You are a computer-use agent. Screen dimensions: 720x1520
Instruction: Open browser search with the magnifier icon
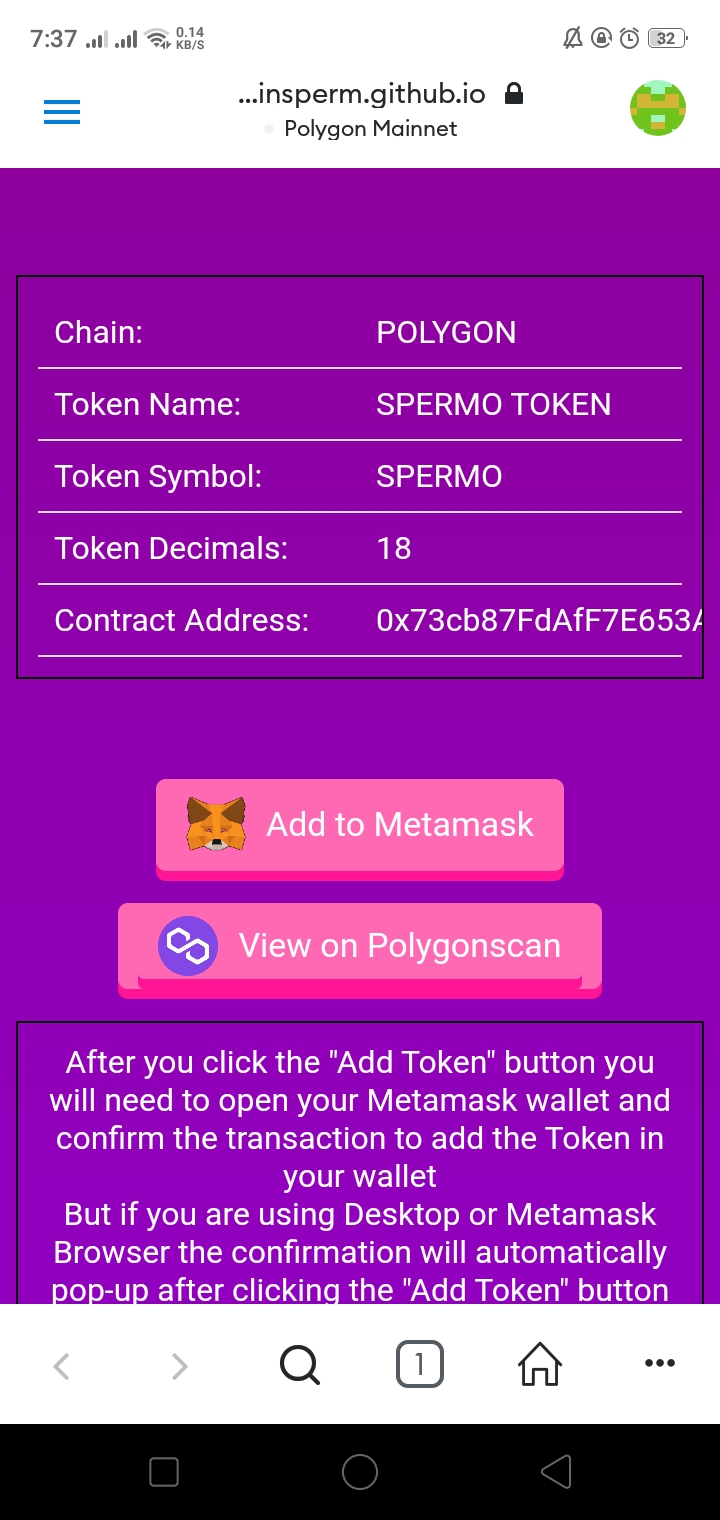point(299,1362)
